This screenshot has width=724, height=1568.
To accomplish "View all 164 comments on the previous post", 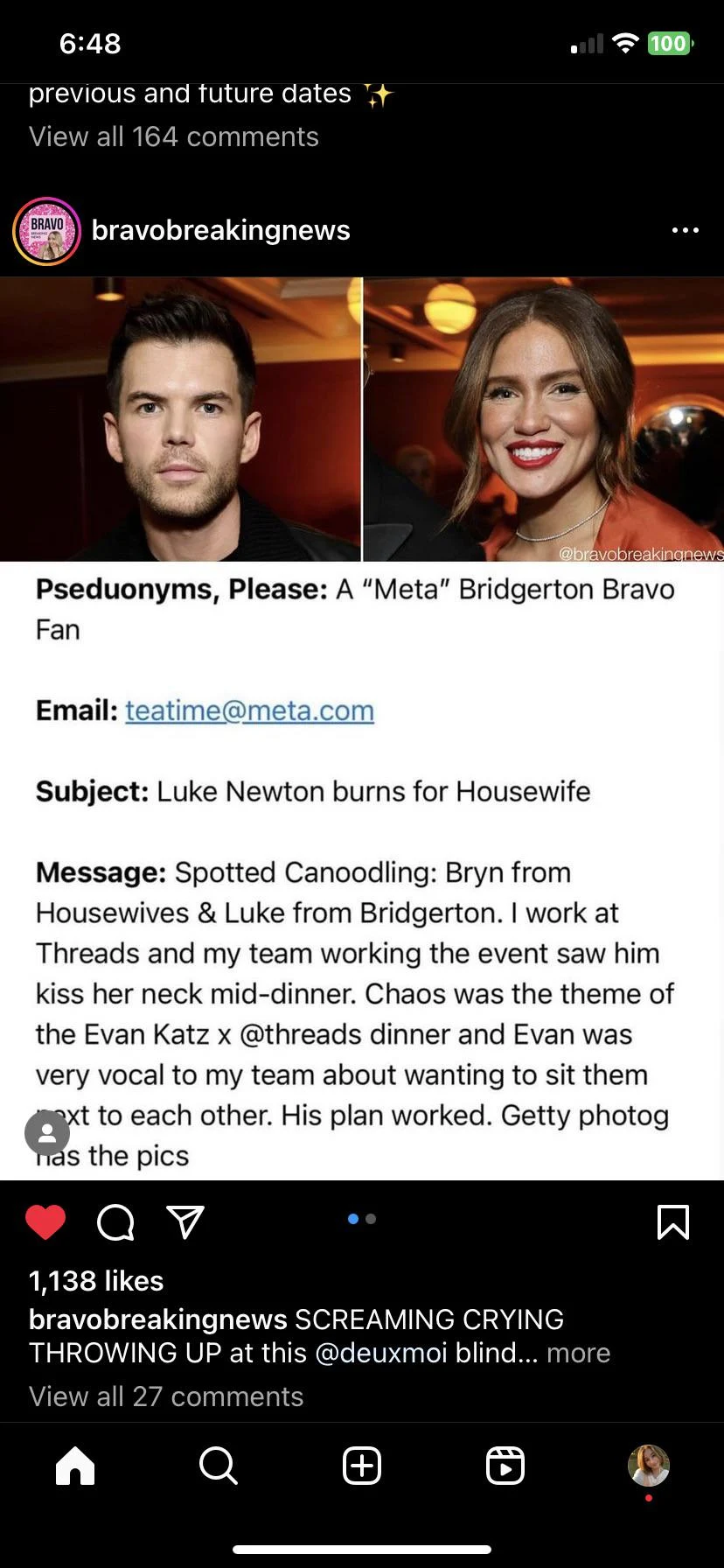I will (x=174, y=136).
